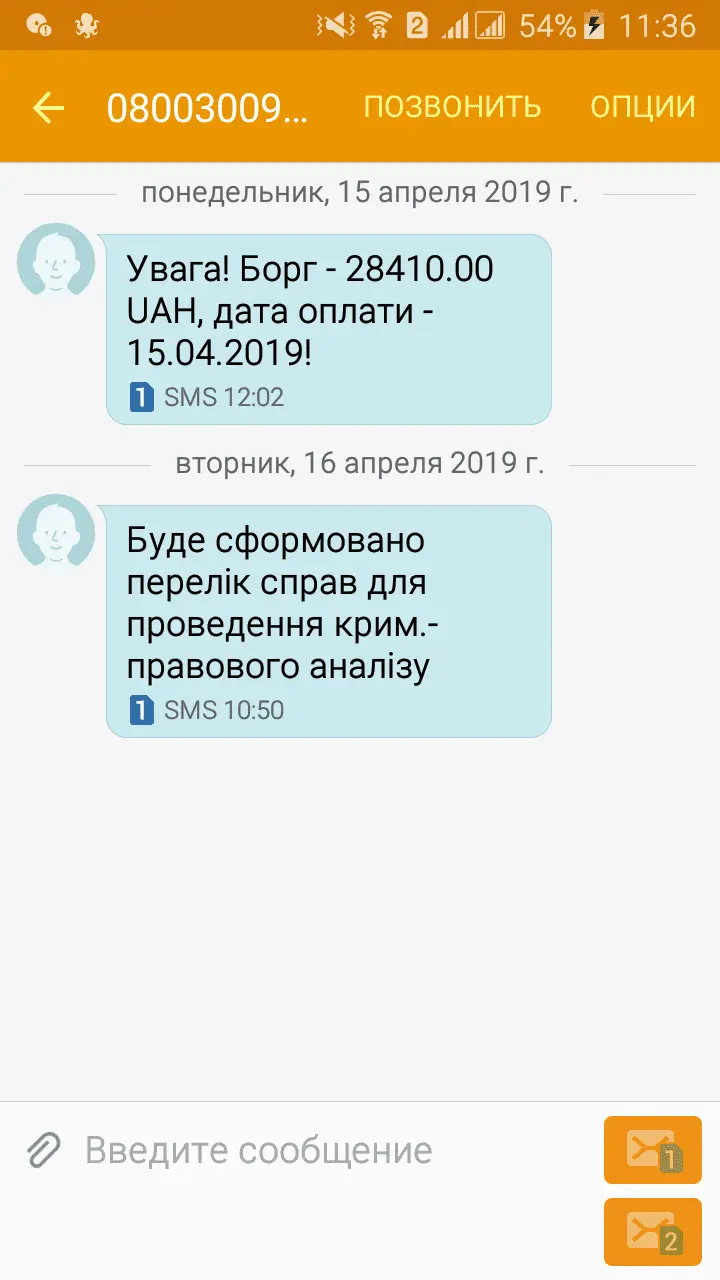Tap ПОЗВОНИТЬ to call the number
The width and height of the screenshot is (720, 1280).
coord(452,107)
